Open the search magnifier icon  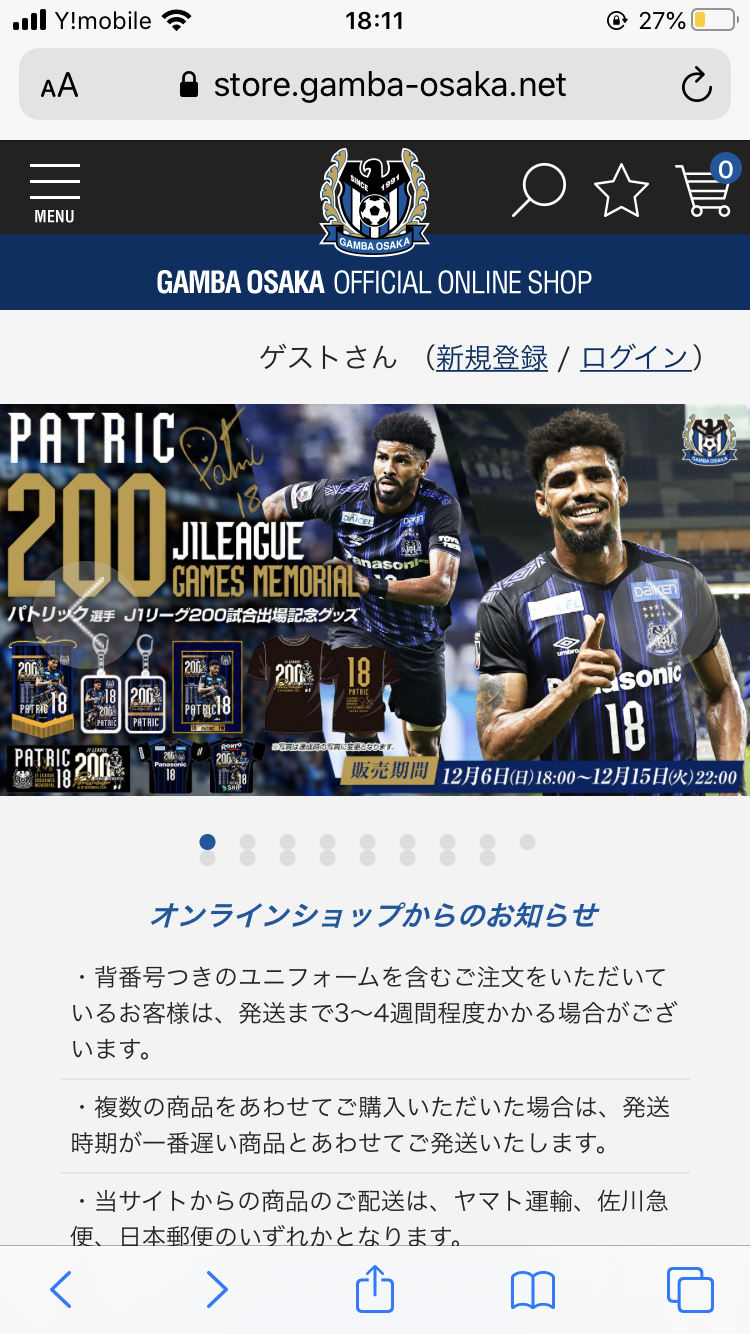pyautogui.click(x=538, y=190)
